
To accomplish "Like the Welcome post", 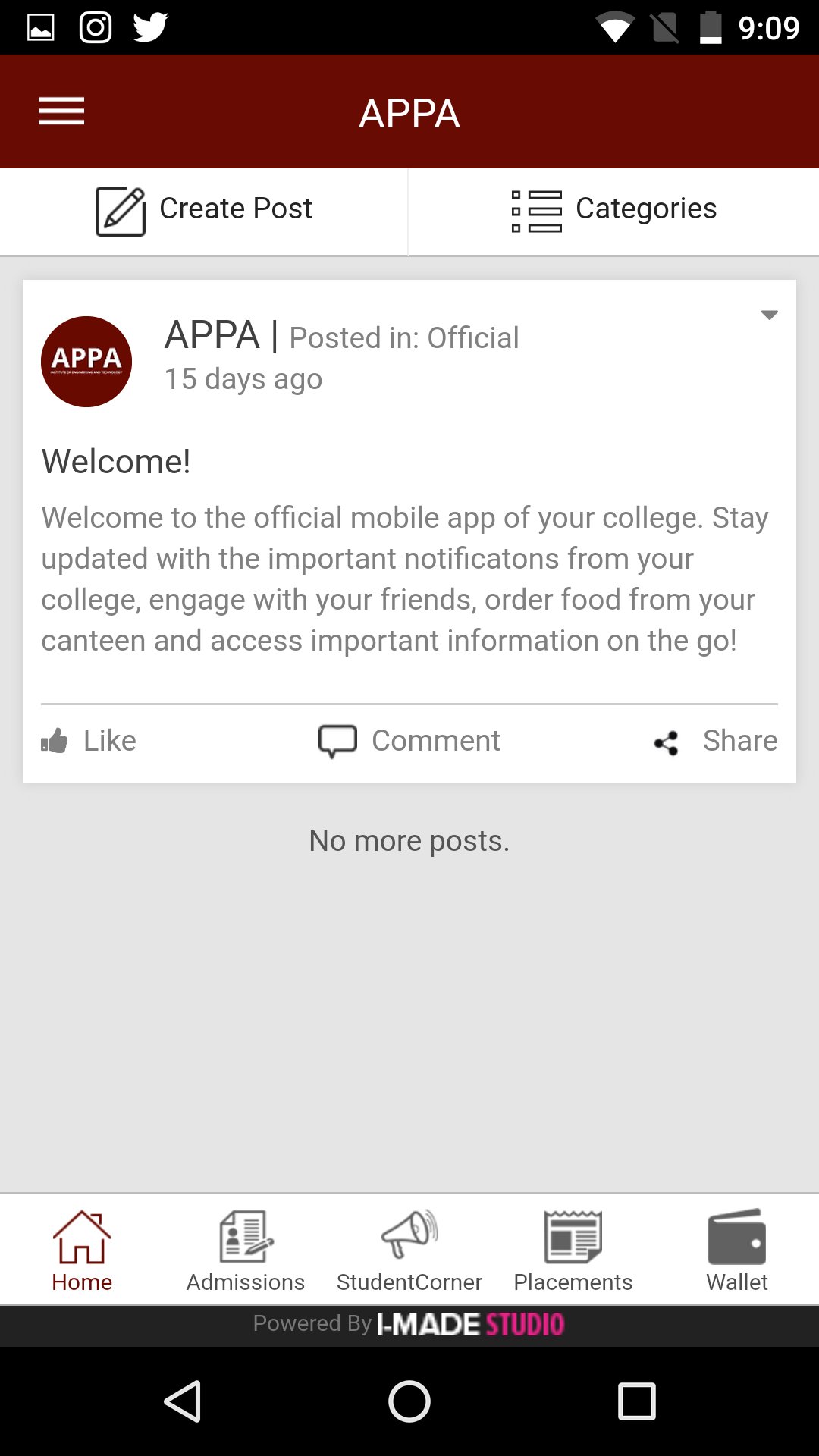I will tap(89, 741).
